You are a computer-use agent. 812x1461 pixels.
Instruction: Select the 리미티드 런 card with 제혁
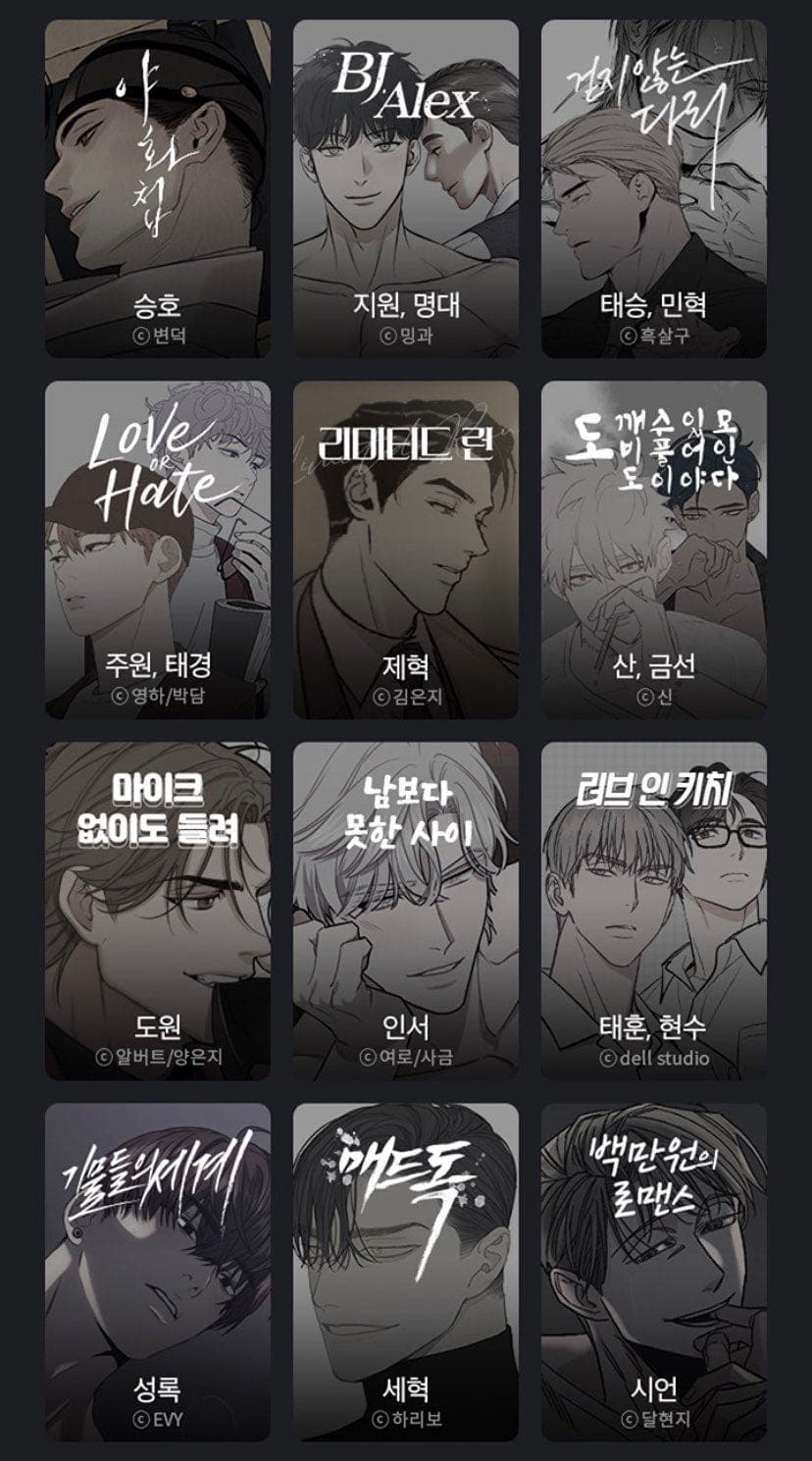pyautogui.click(x=406, y=549)
